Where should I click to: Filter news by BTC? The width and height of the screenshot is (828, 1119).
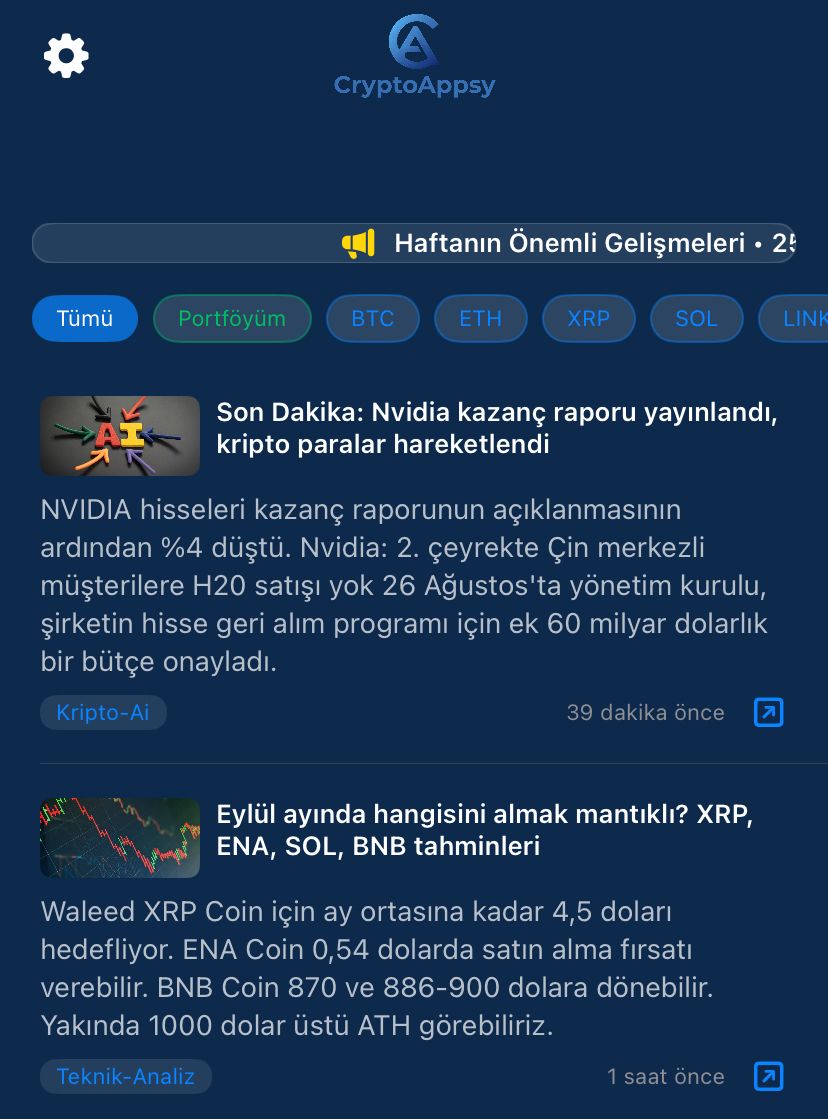click(x=372, y=319)
